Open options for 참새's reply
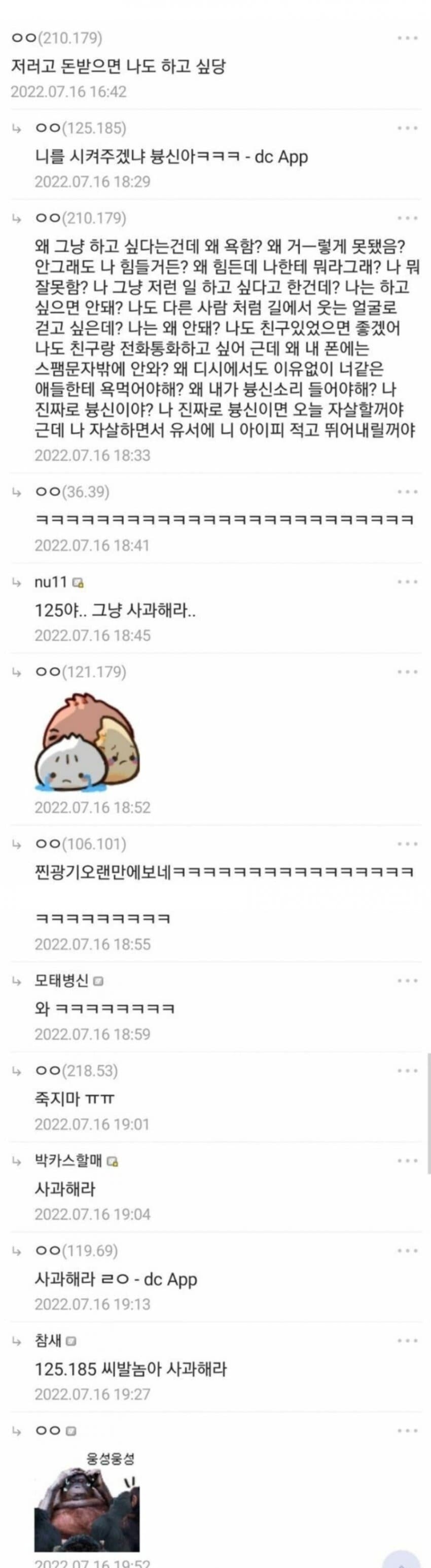 point(407,1341)
